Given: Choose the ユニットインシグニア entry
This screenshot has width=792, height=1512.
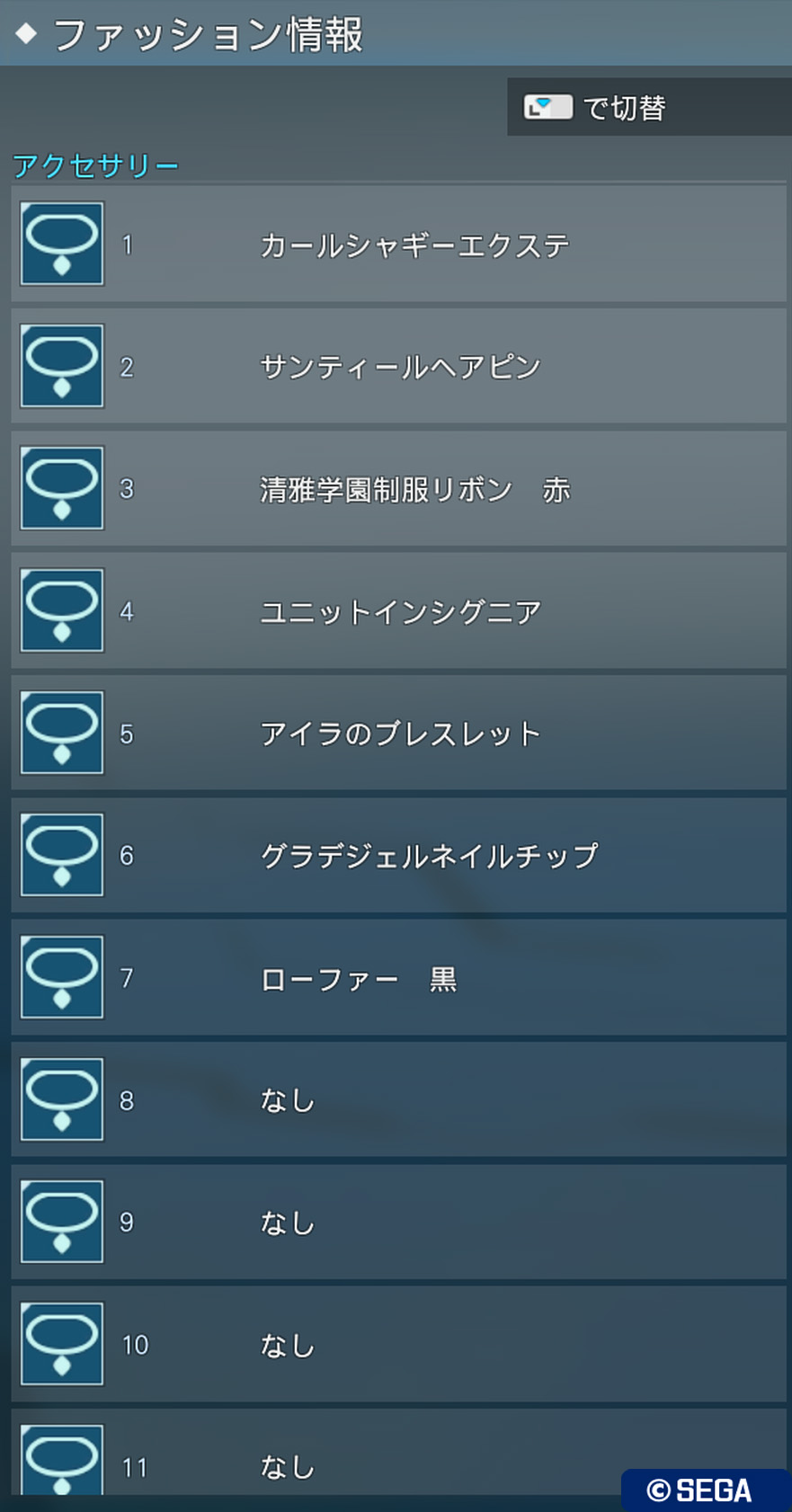Looking at the screenshot, I should tap(399, 610).
